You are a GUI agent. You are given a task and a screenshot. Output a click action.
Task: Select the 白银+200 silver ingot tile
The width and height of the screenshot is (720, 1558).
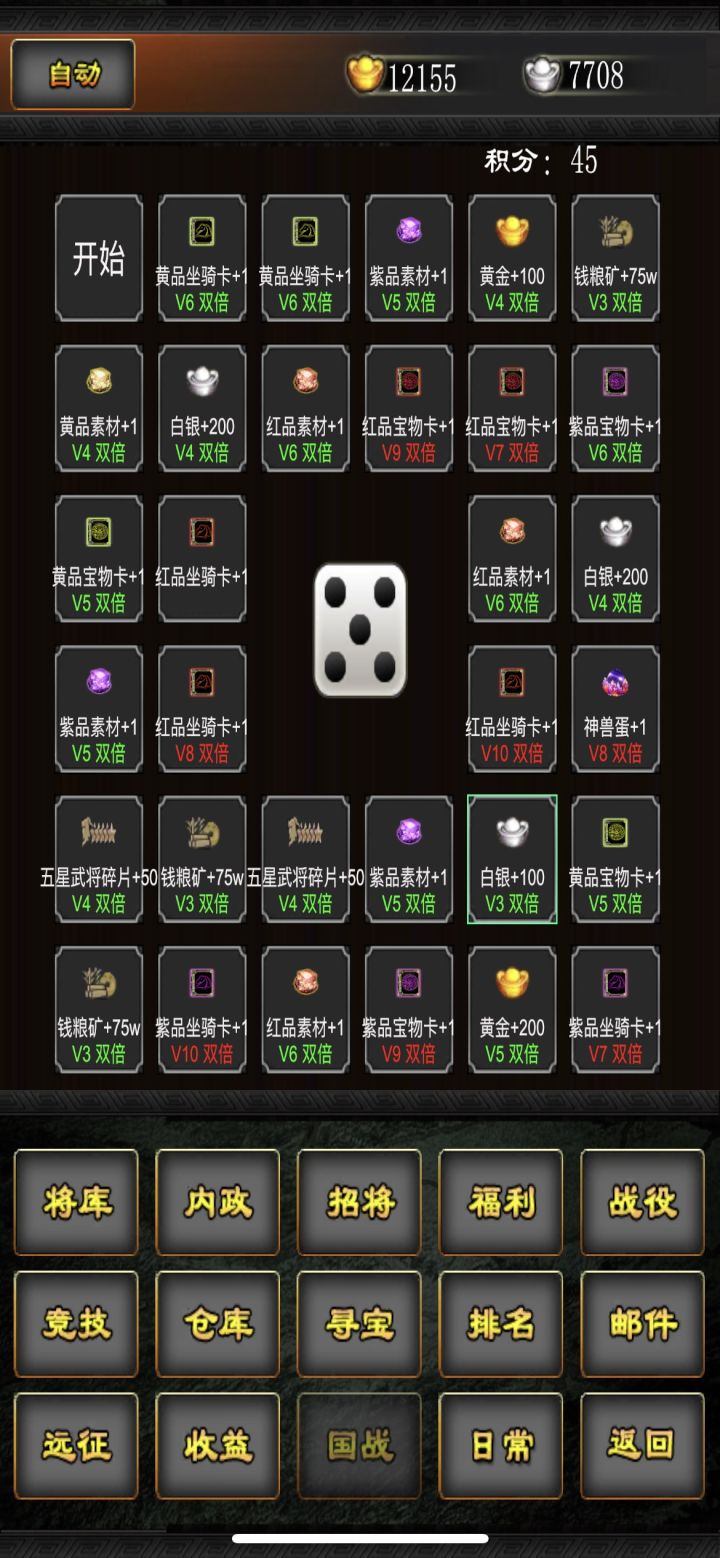coord(202,408)
